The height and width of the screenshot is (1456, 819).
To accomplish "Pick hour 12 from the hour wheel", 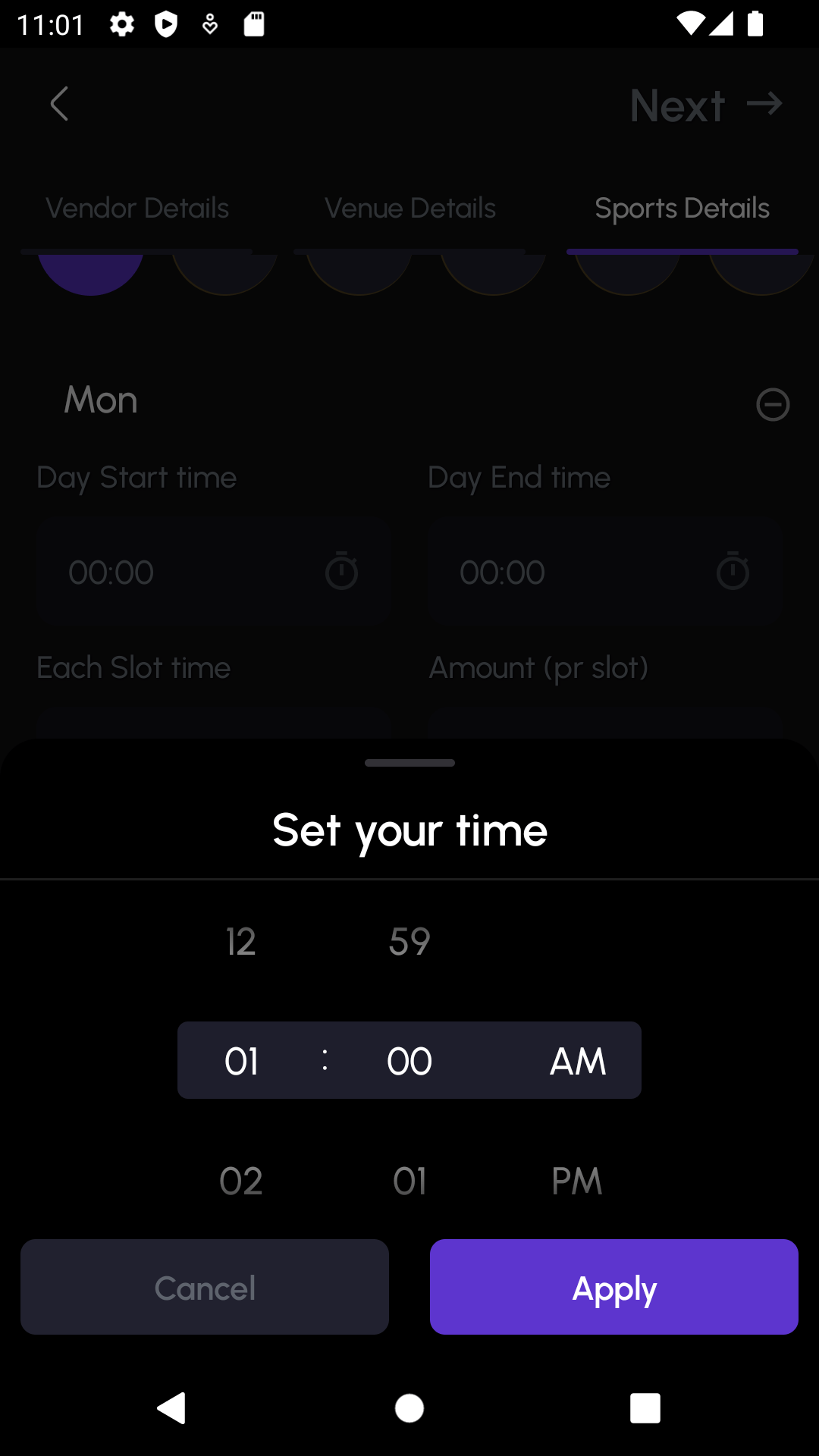I will 240,942.
